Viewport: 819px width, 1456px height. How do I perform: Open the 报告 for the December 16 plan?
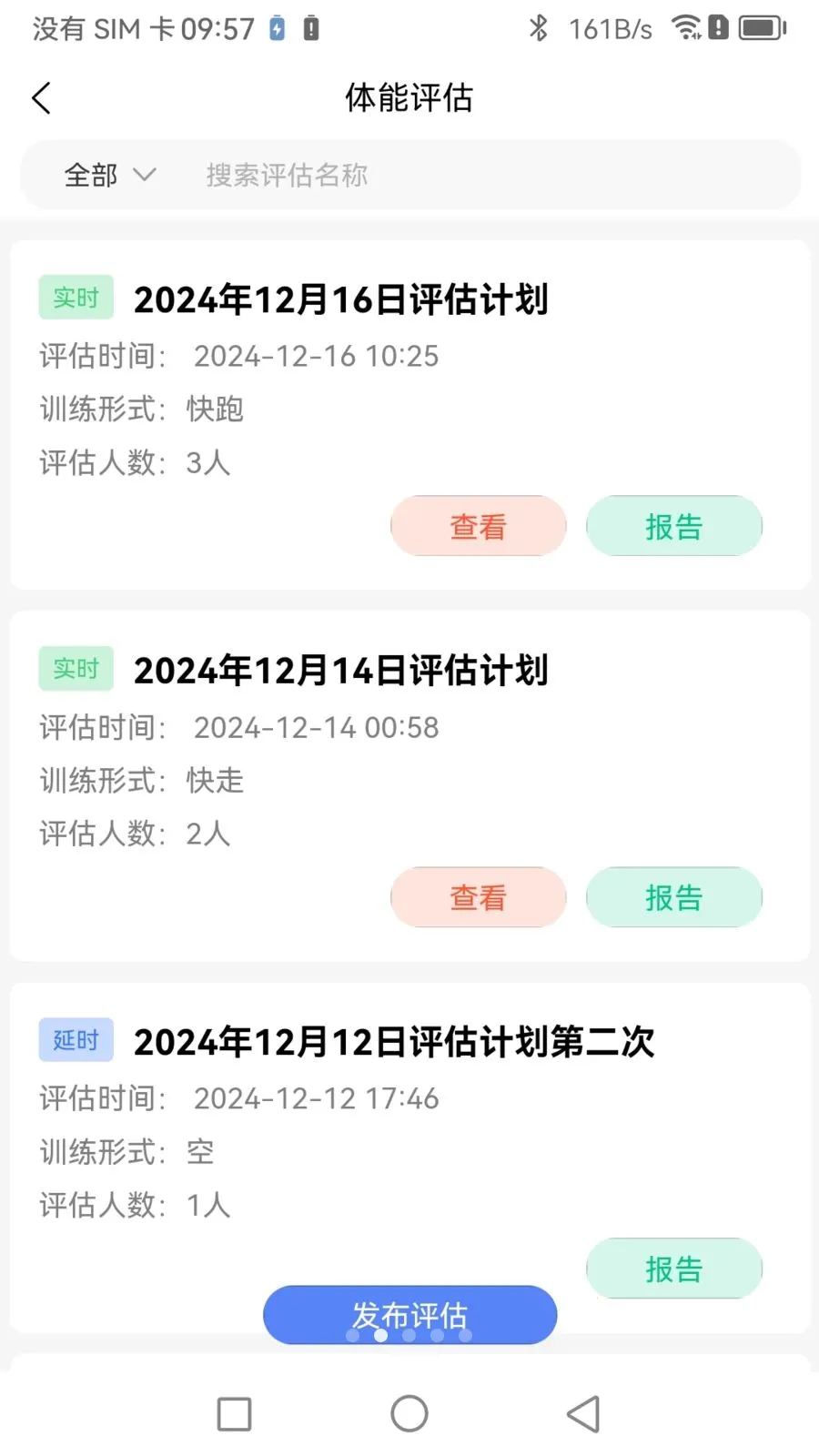(673, 526)
